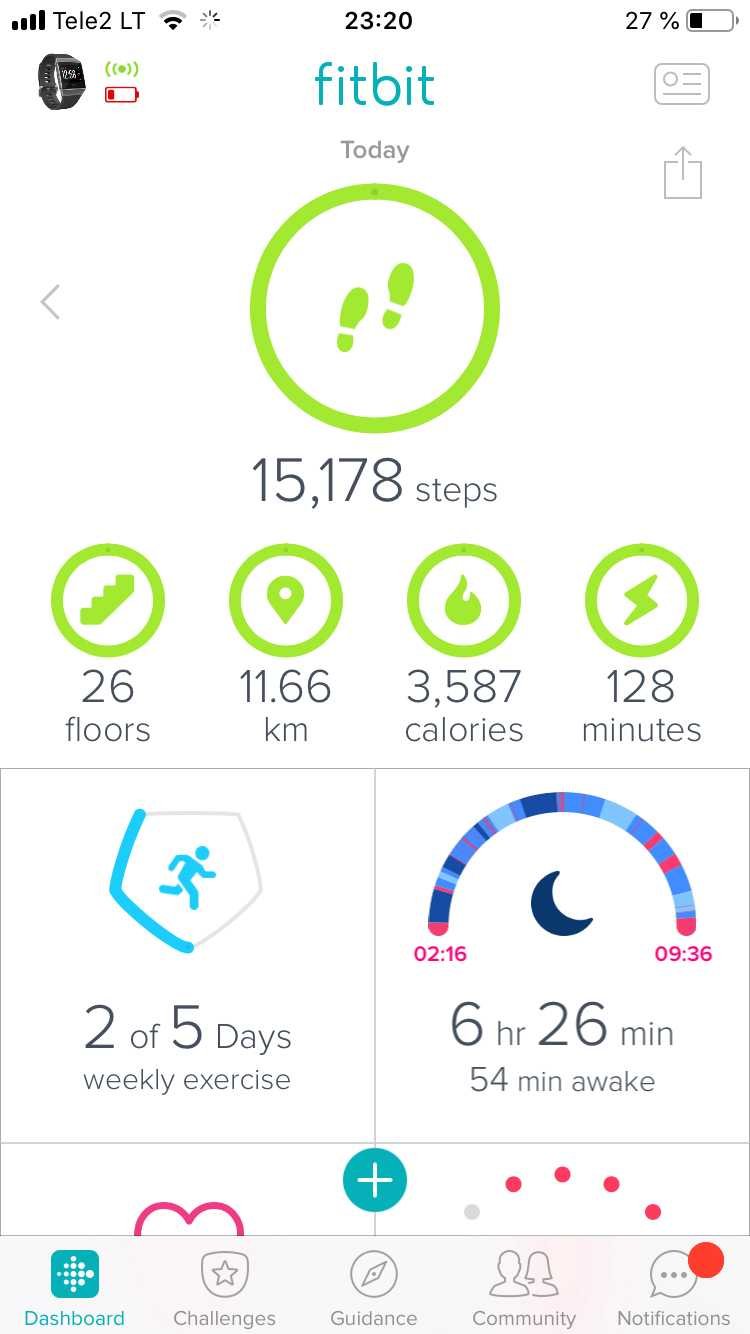Open the 128 active minutes details
This screenshot has height=1334, width=750.
pyautogui.click(x=641, y=602)
